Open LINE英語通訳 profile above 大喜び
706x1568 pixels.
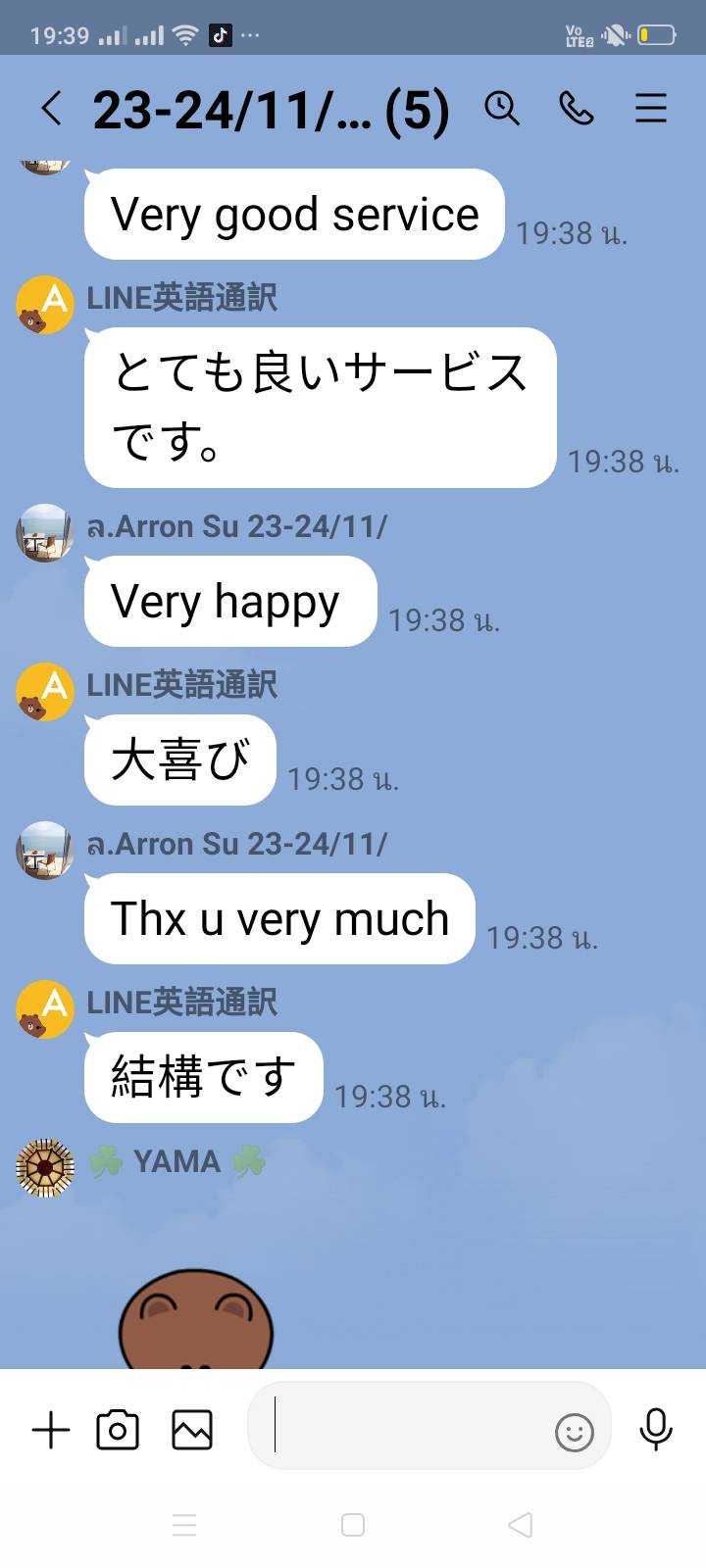click(45, 692)
